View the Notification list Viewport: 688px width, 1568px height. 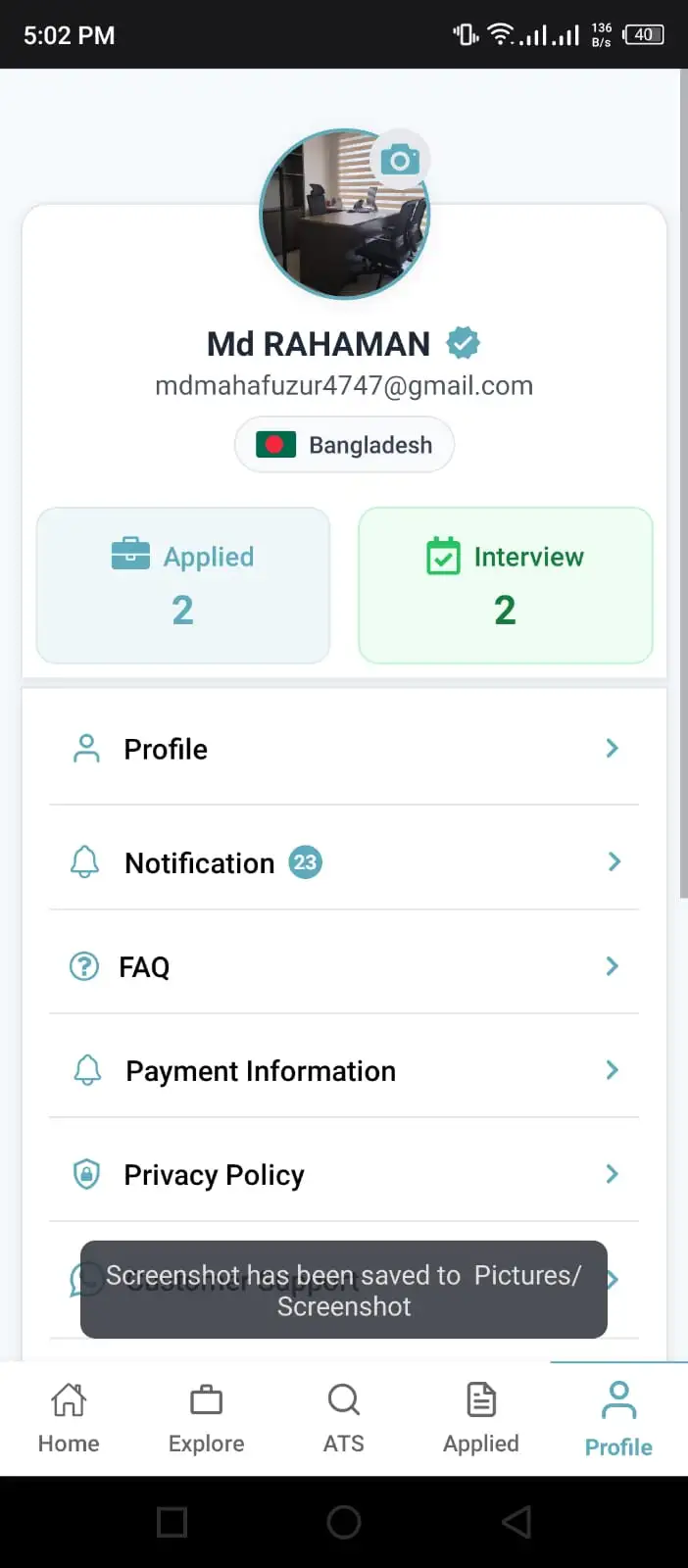tap(343, 862)
